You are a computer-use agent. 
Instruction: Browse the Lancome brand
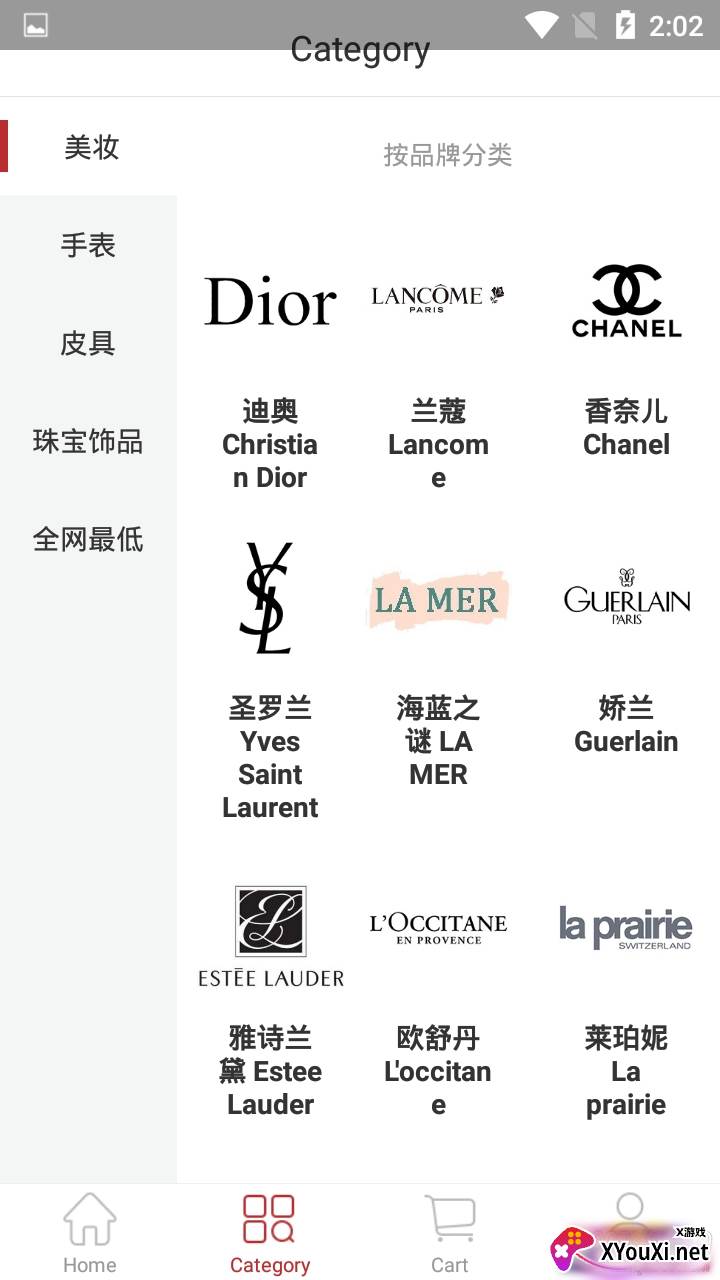[438, 298]
